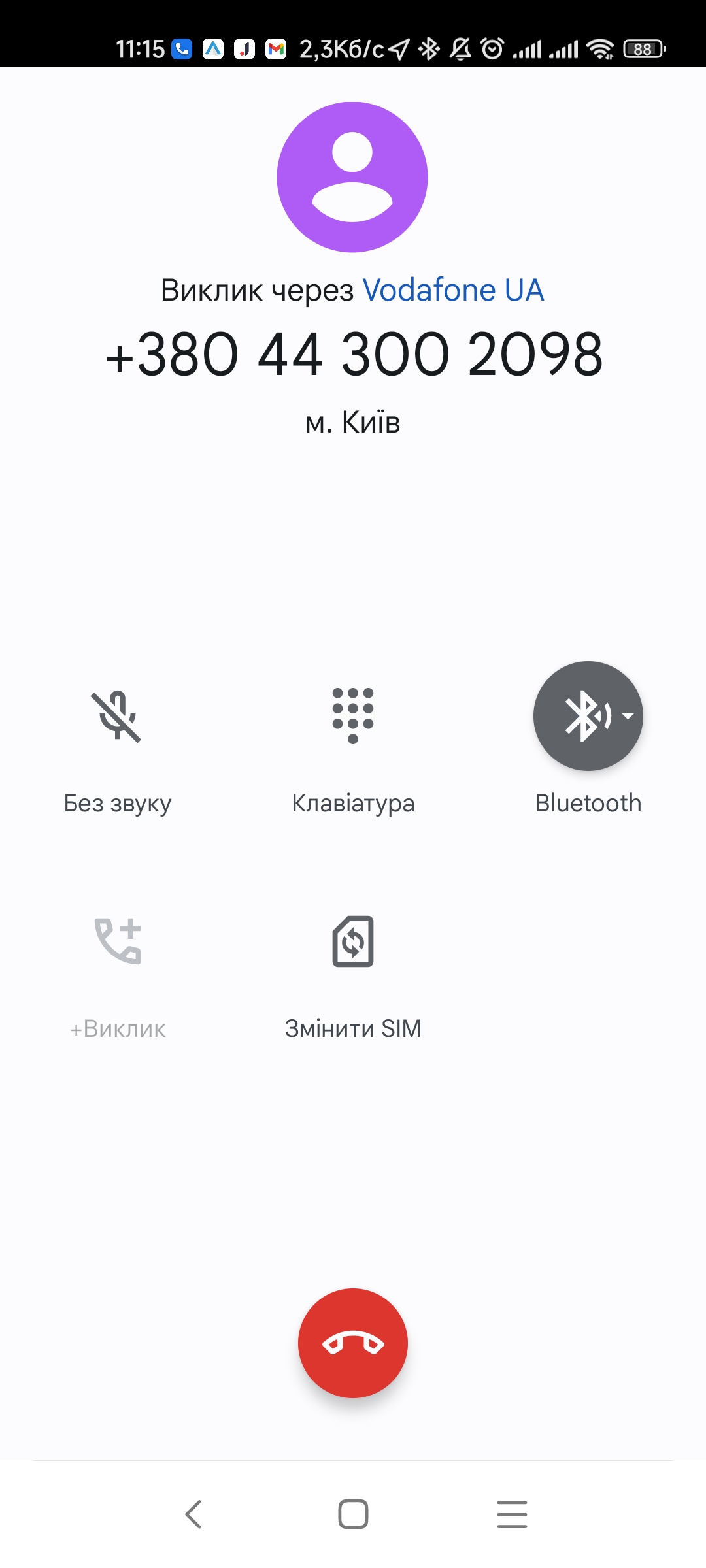Open the Bluetooth audio output selector
The height and width of the screenshot is (1568, 706).
click(x=588, y=717)
